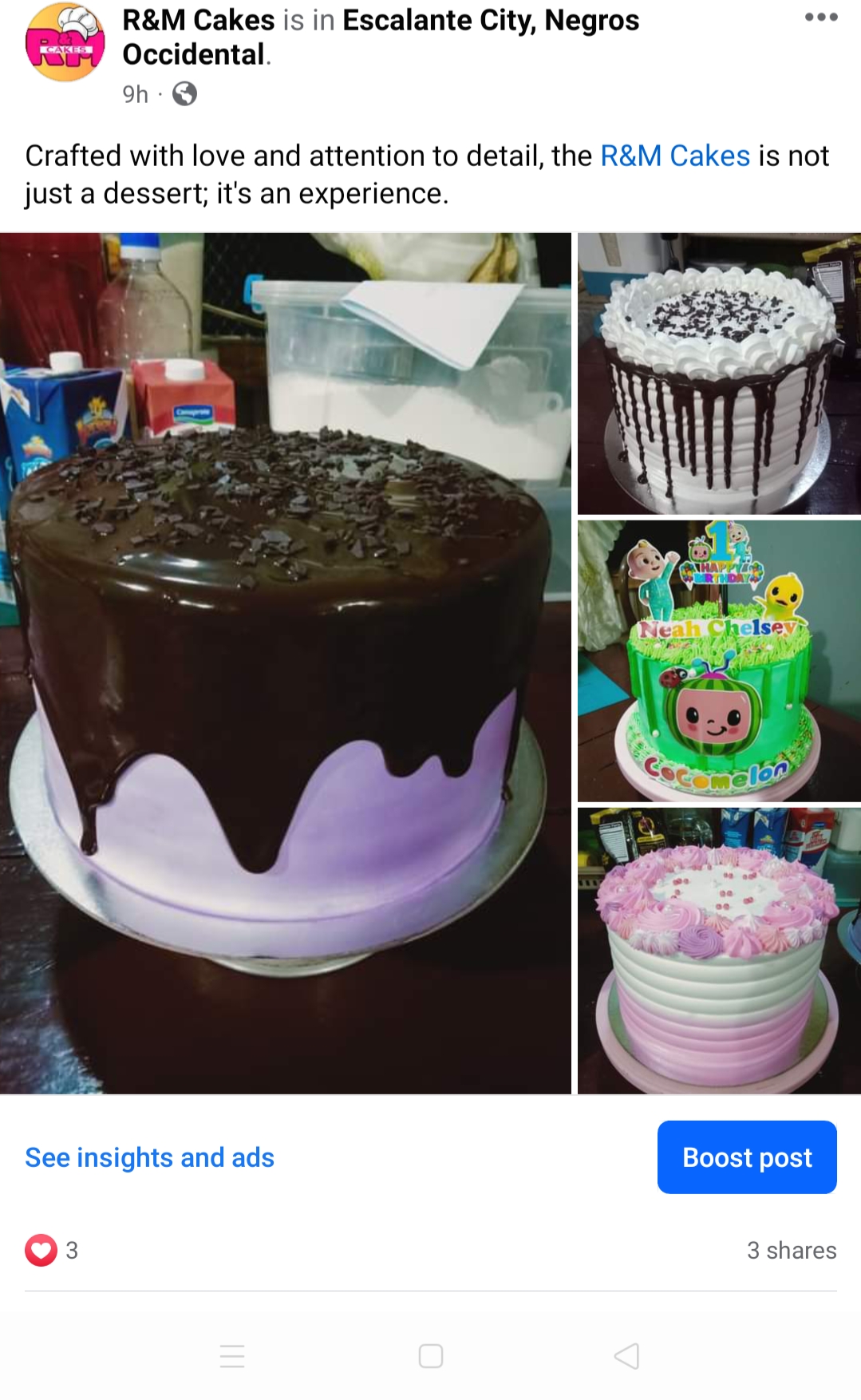861x1400 pixels.
Task: Open the green Cocomelon cake photo
Action: coord(719,661)
